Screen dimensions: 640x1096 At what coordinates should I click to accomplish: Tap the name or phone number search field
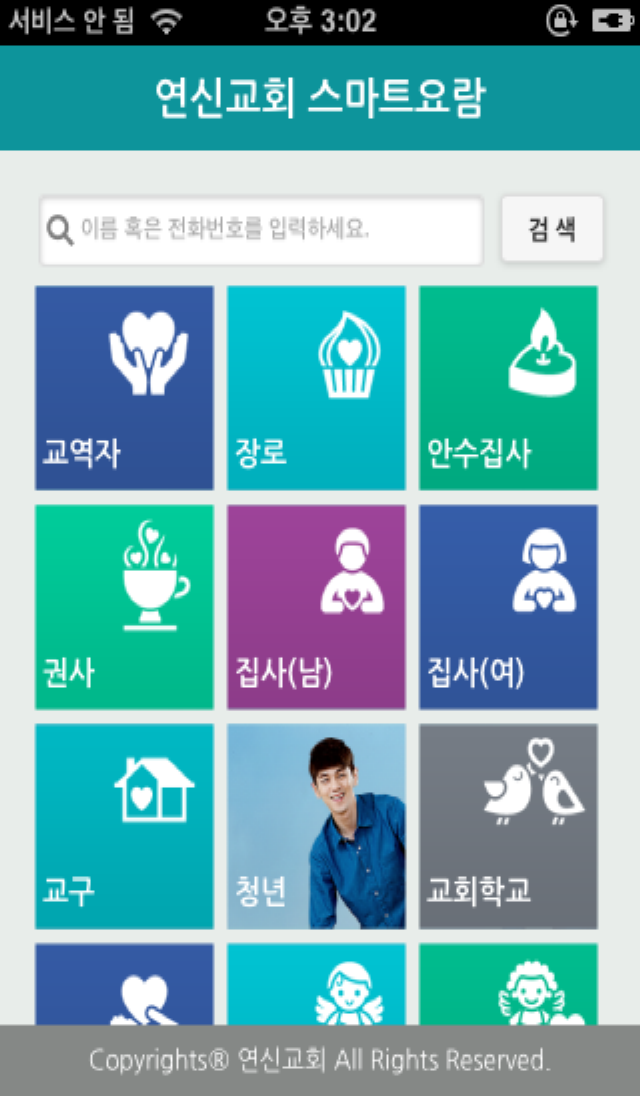(261, 230)
